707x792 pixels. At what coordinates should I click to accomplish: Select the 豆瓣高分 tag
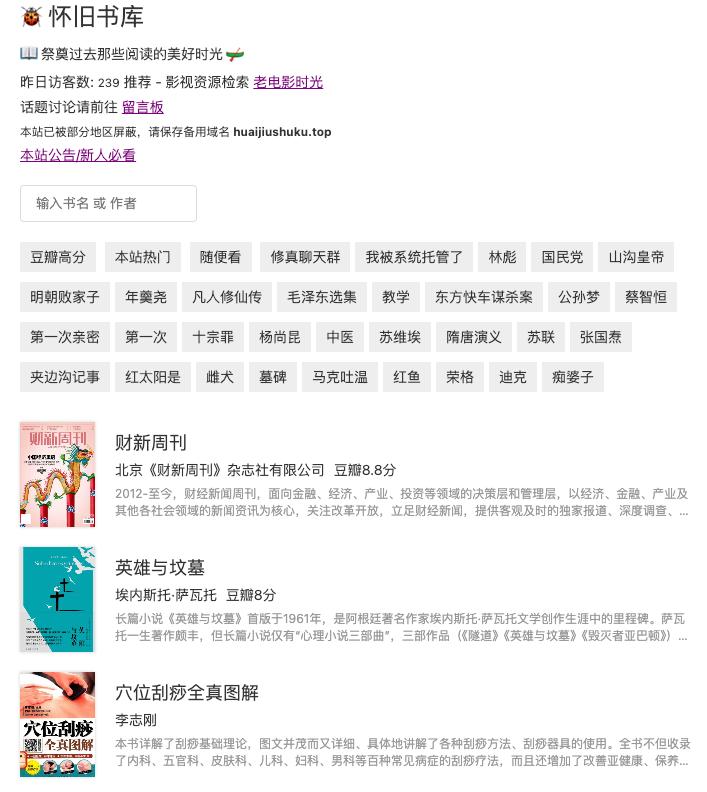58,257
